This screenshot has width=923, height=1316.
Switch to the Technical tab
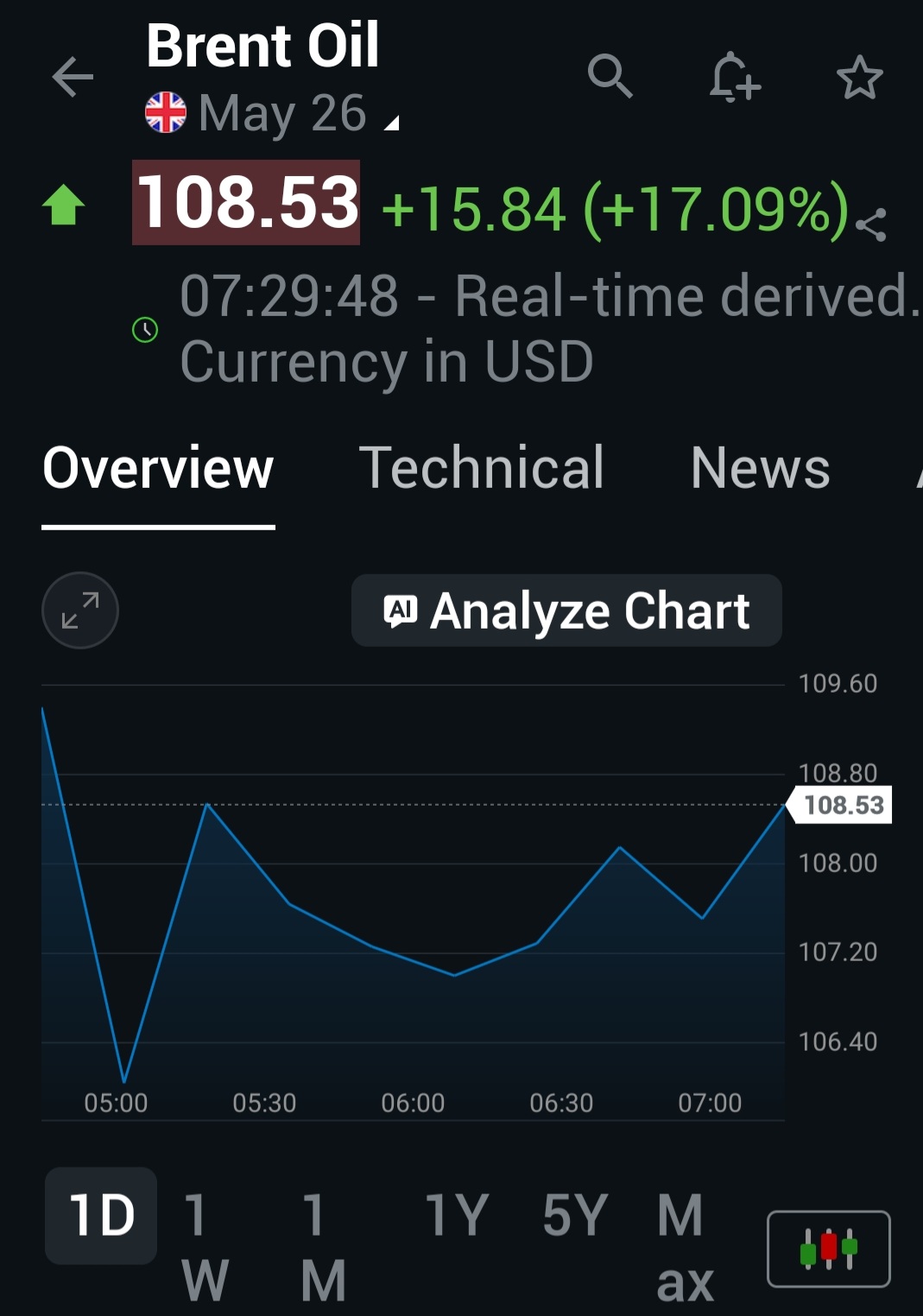(x=481, y=468)
